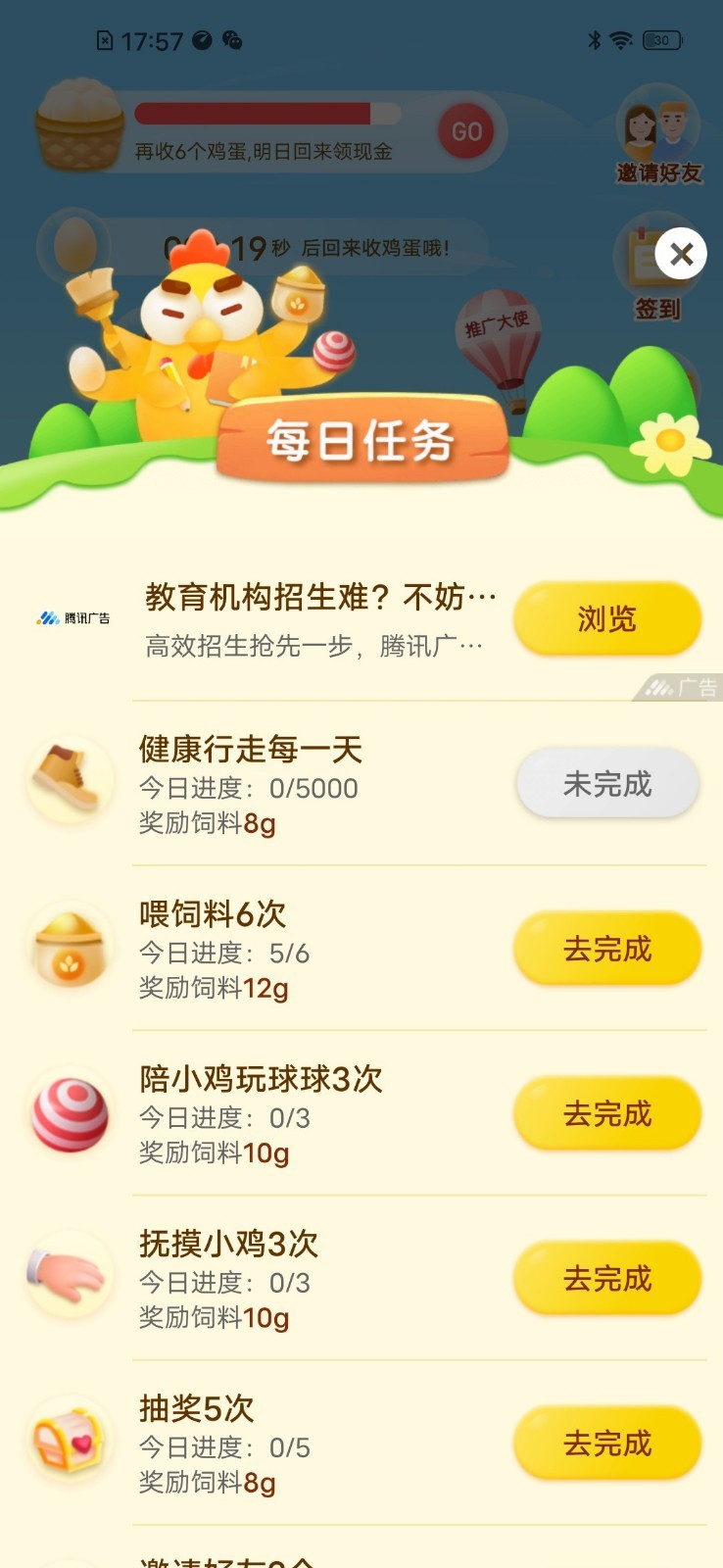Tap 去完成 for 陪小鸡玩球球3次

tap(607, 1113)
